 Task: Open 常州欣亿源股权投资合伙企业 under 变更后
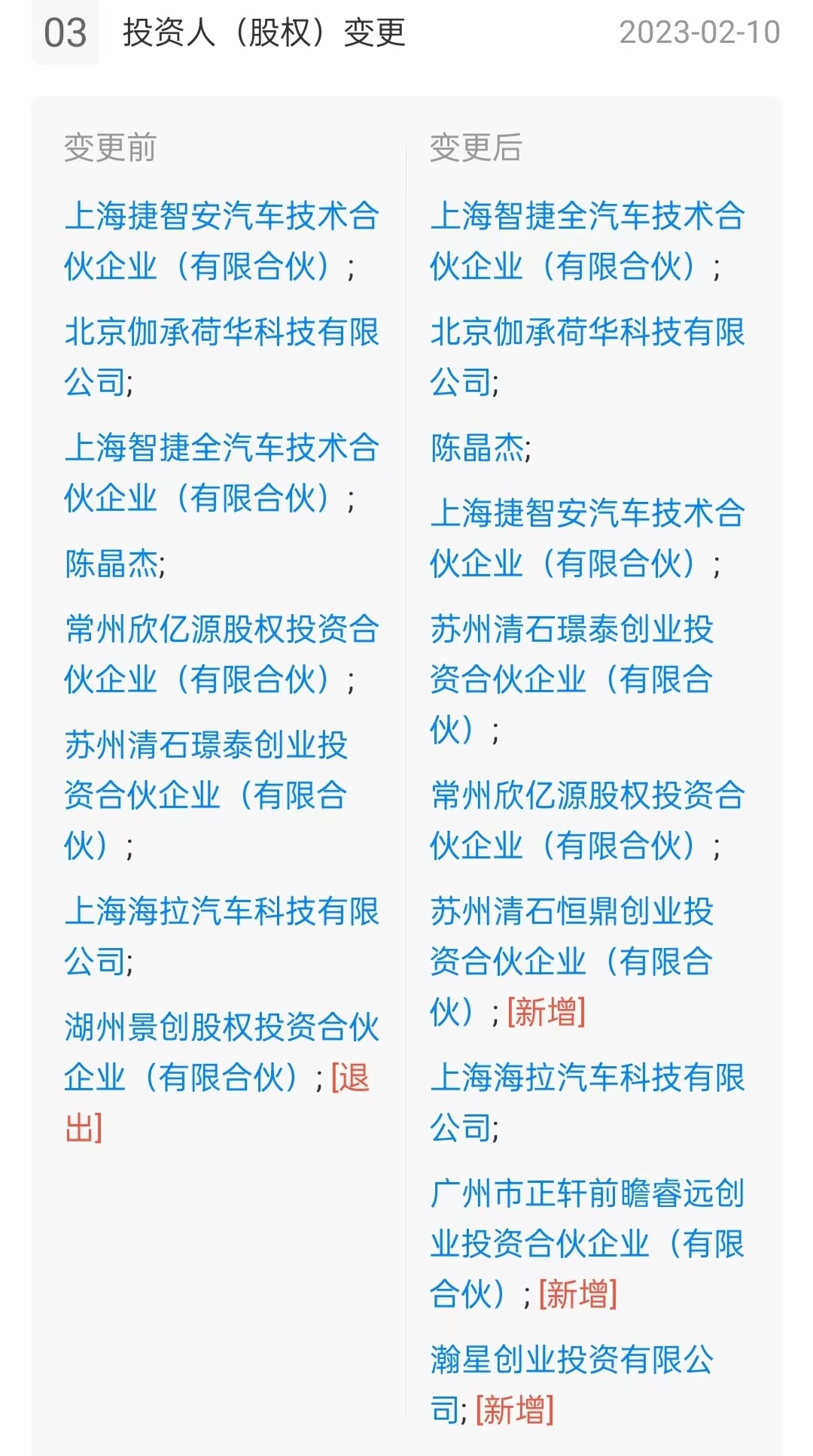tap(587, 819)
